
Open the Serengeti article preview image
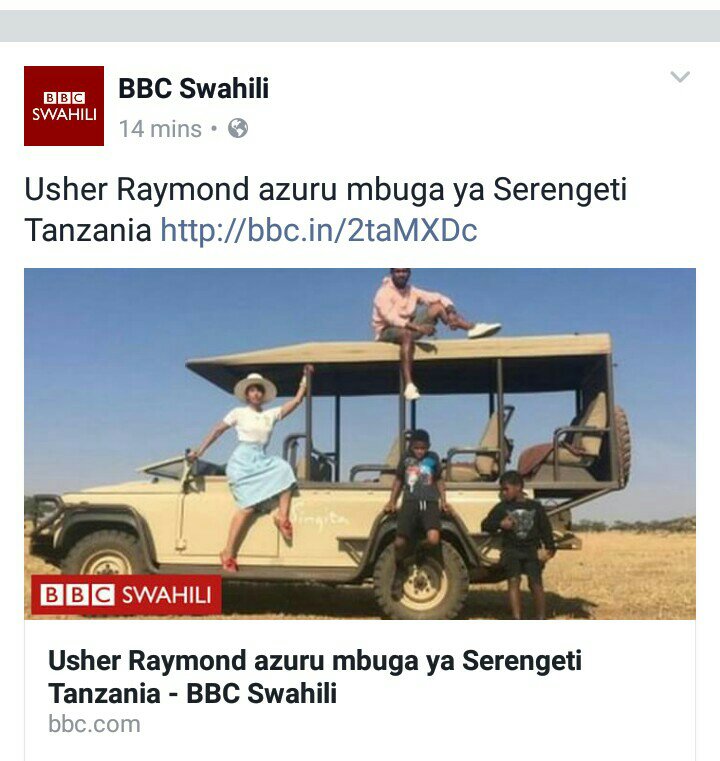(x=360, y=443)
